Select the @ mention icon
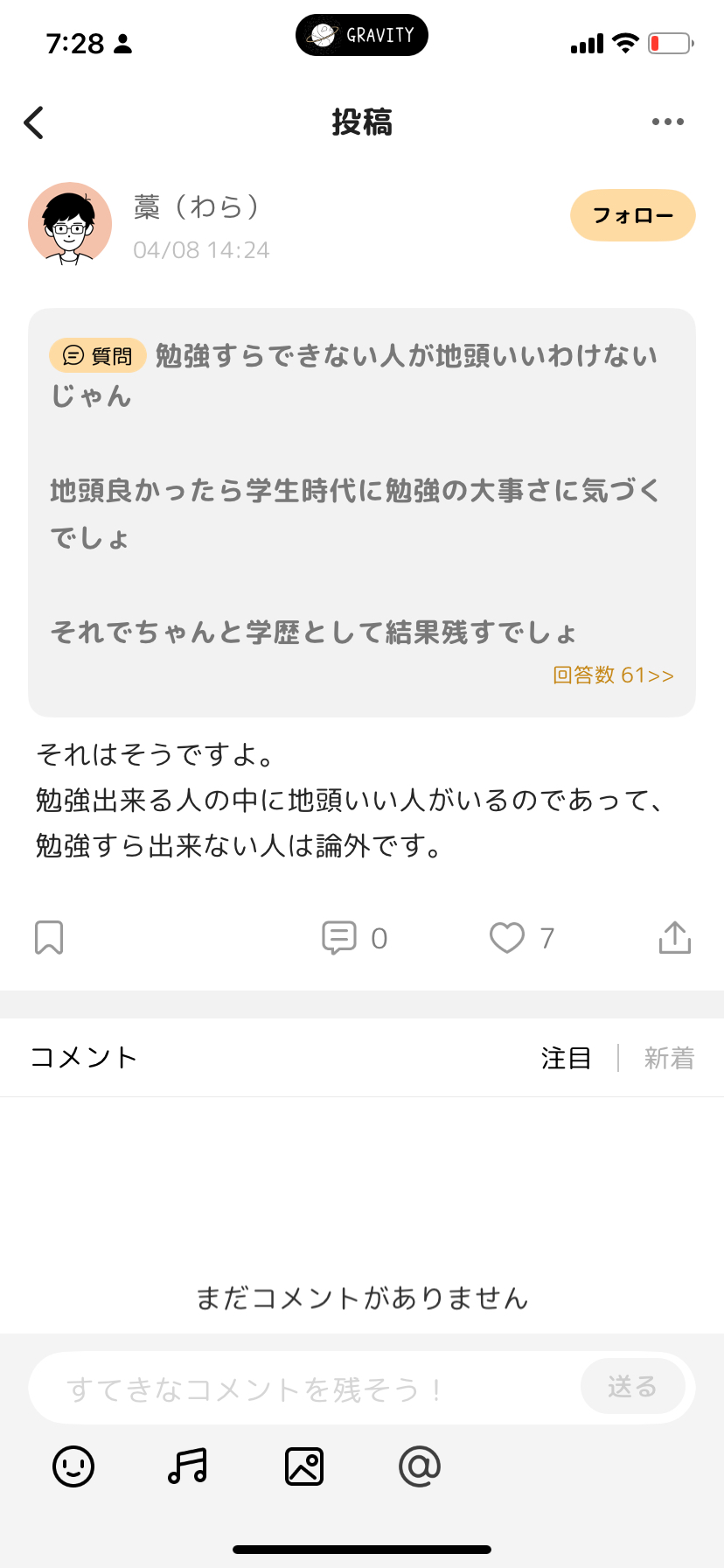The image size is (724, 1568). pos(419,1466)
